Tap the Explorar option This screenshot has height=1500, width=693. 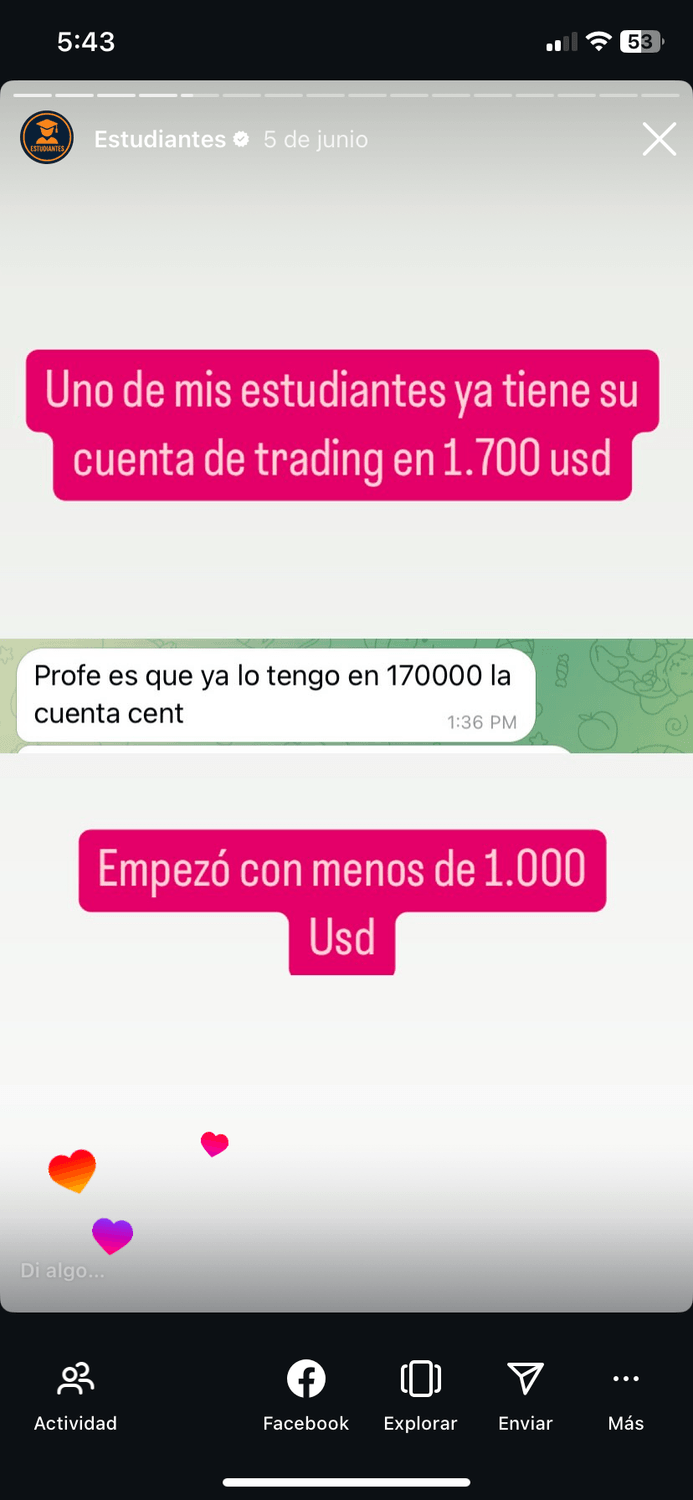tap(420, 1396)
